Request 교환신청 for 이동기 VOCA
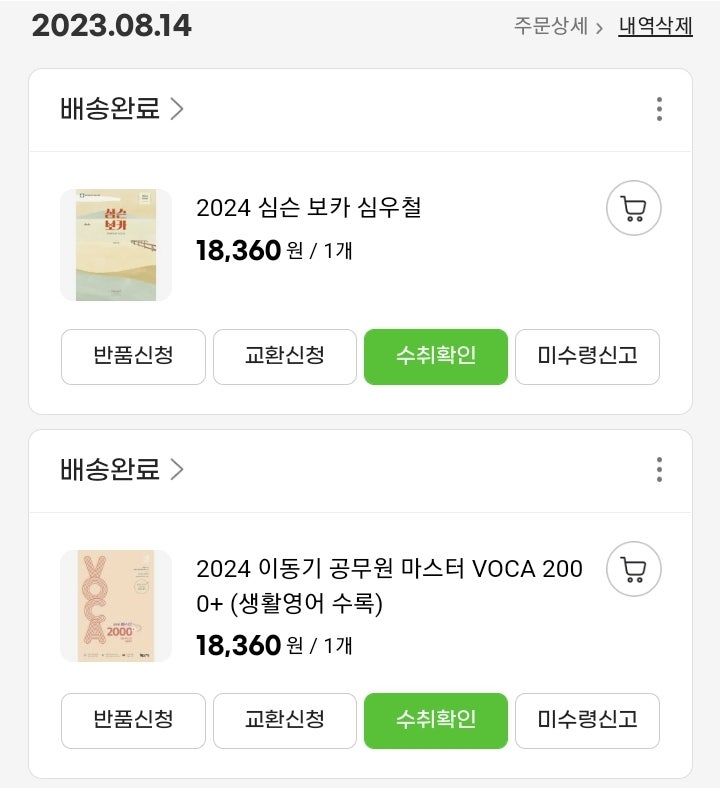The height and width of the screenshot is (788, 720). [x=285, y=720]
